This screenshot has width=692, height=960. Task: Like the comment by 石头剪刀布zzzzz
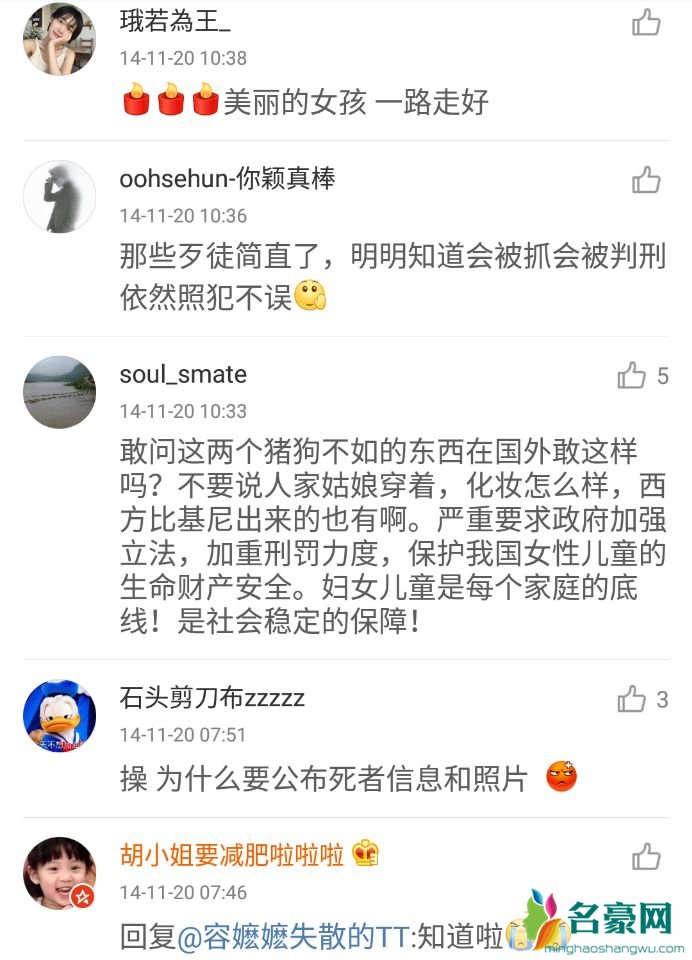pyautogui.click(x=632, y=699)
